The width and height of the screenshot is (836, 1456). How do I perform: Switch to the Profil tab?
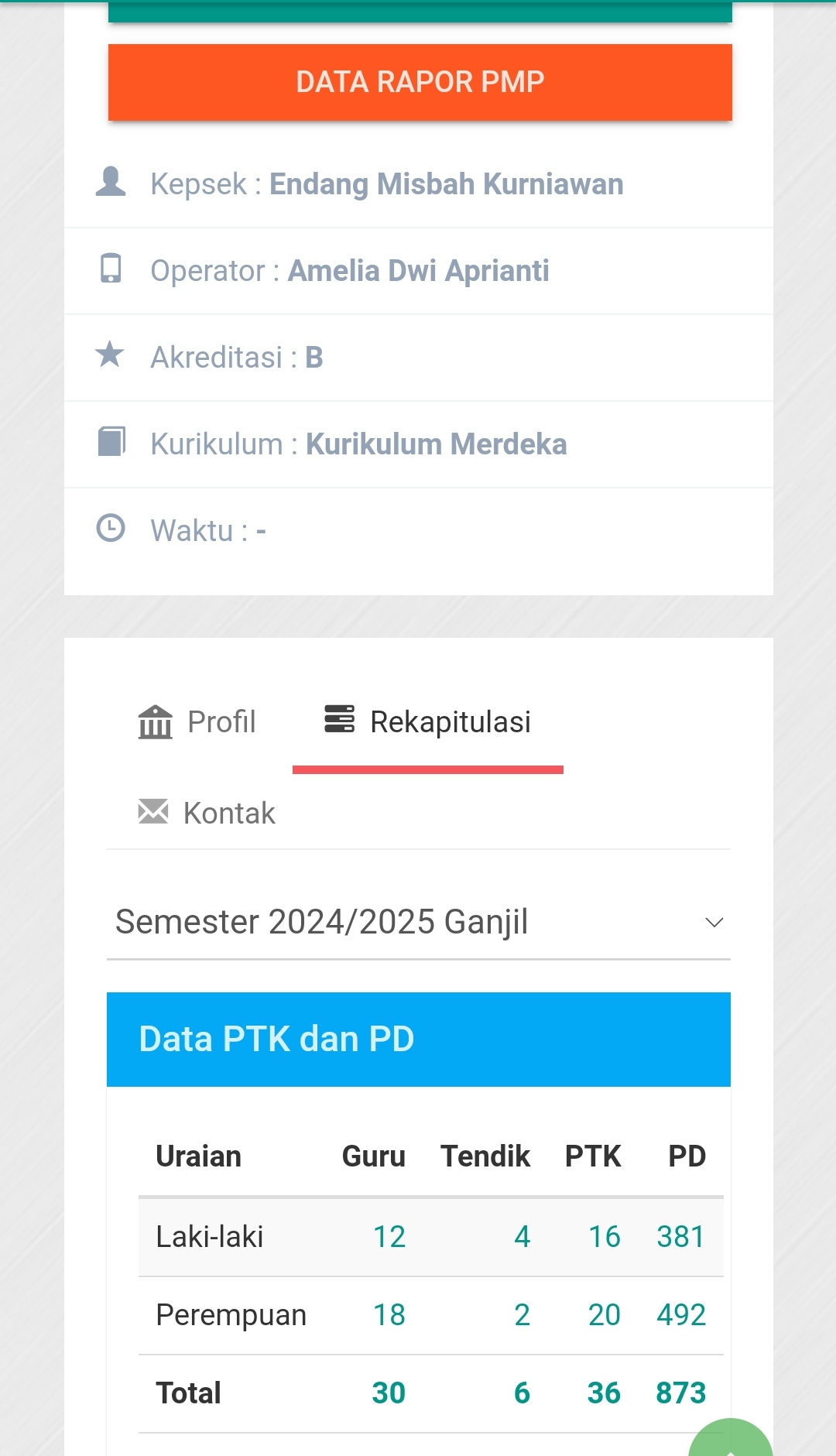pyautogui.click(x=197, y=722)
